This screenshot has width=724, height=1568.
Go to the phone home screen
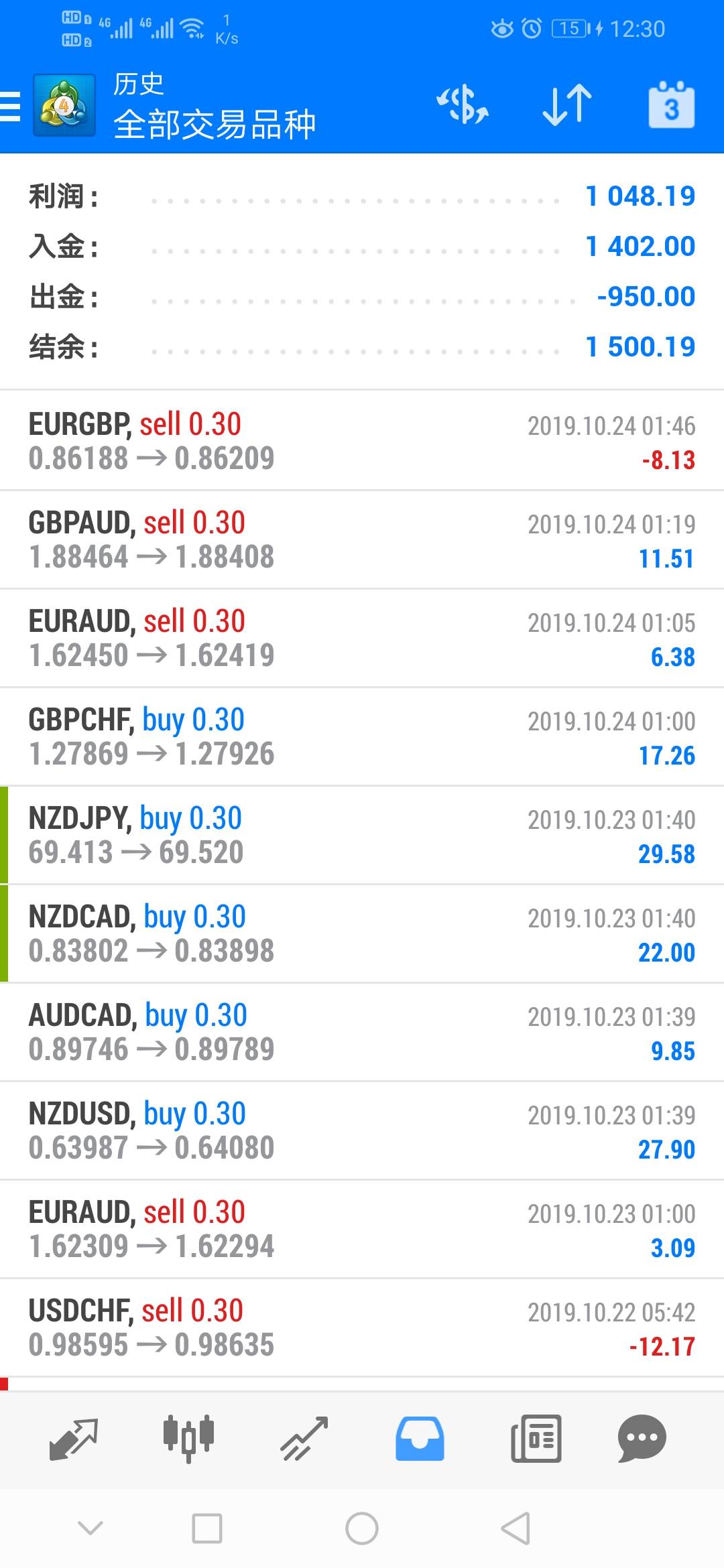pos(362,1528)
